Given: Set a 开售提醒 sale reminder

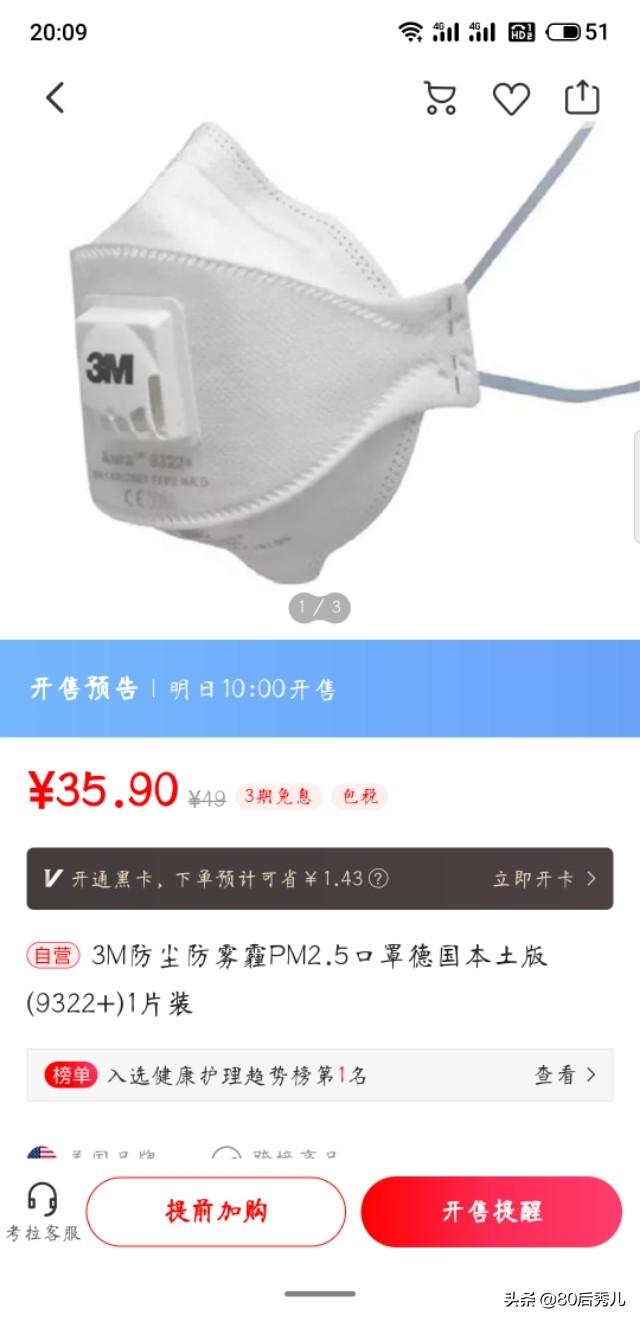Looking at the screenshot, I should 491,1211.
